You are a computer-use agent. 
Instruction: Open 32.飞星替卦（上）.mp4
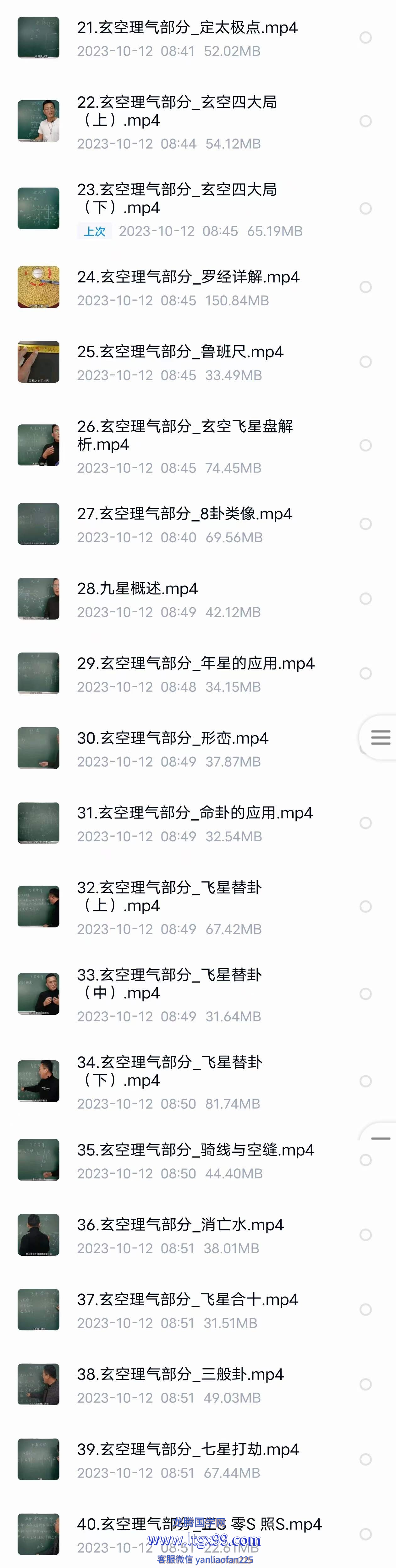coord(169,897)
